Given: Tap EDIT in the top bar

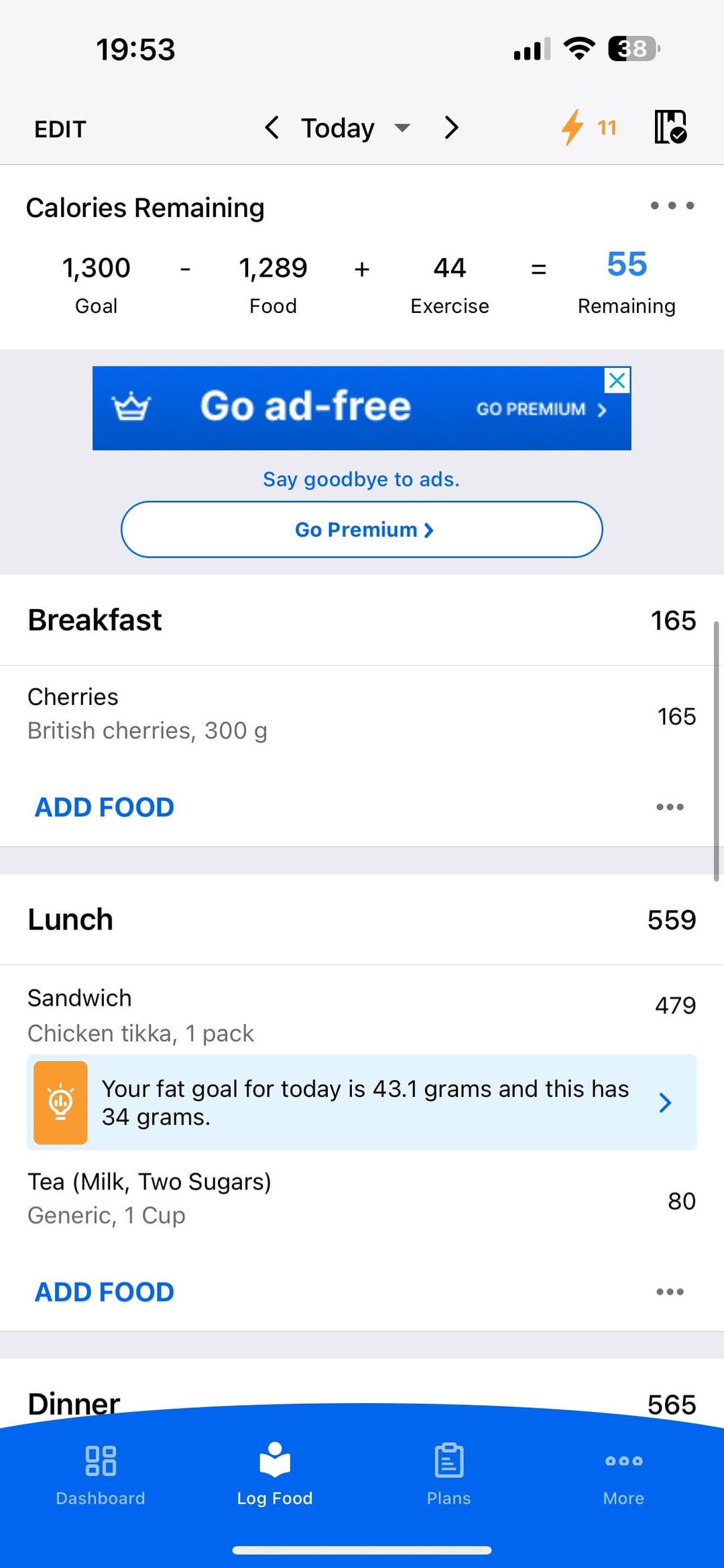Looking at the screenshot, I should (x=60, y=129).
